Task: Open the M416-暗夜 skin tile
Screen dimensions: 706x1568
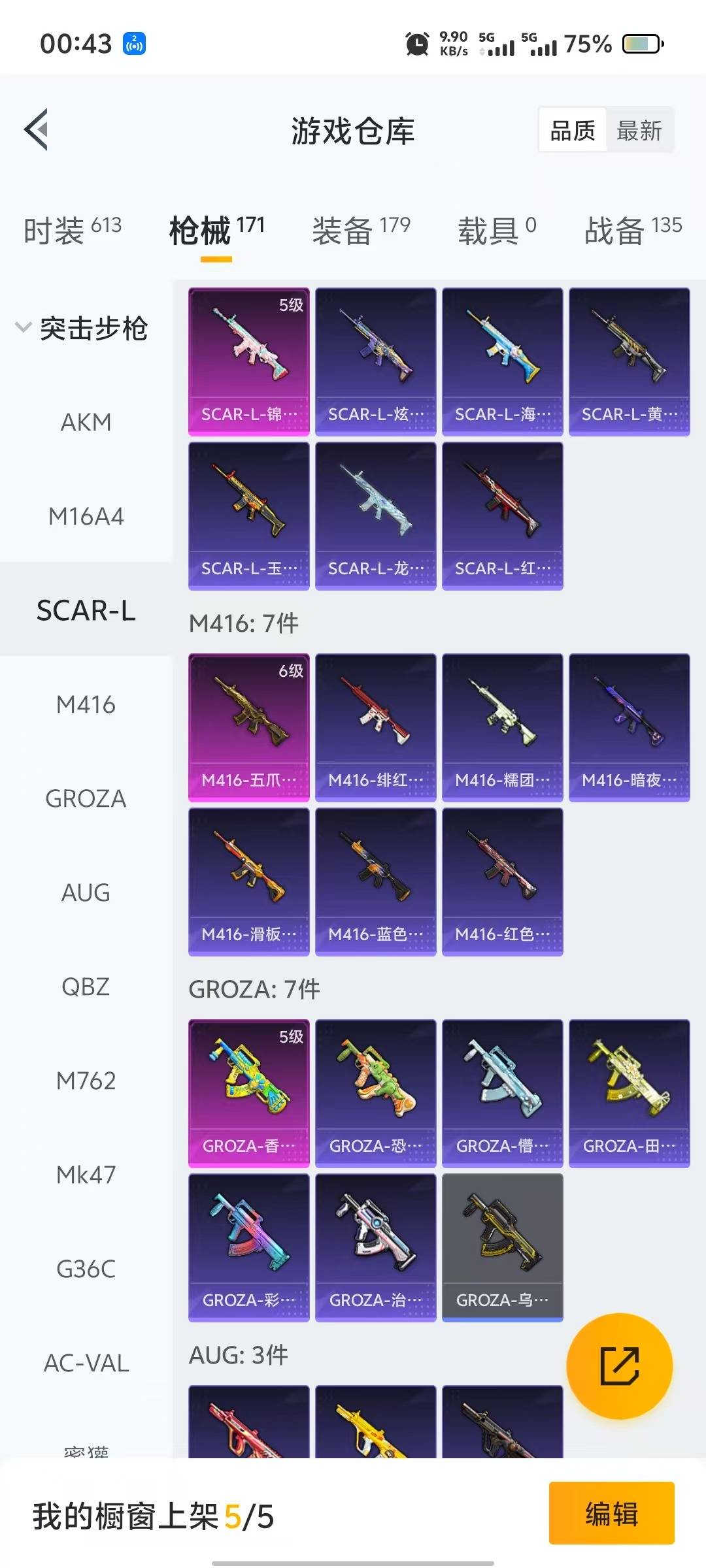Action: (630, 728)
